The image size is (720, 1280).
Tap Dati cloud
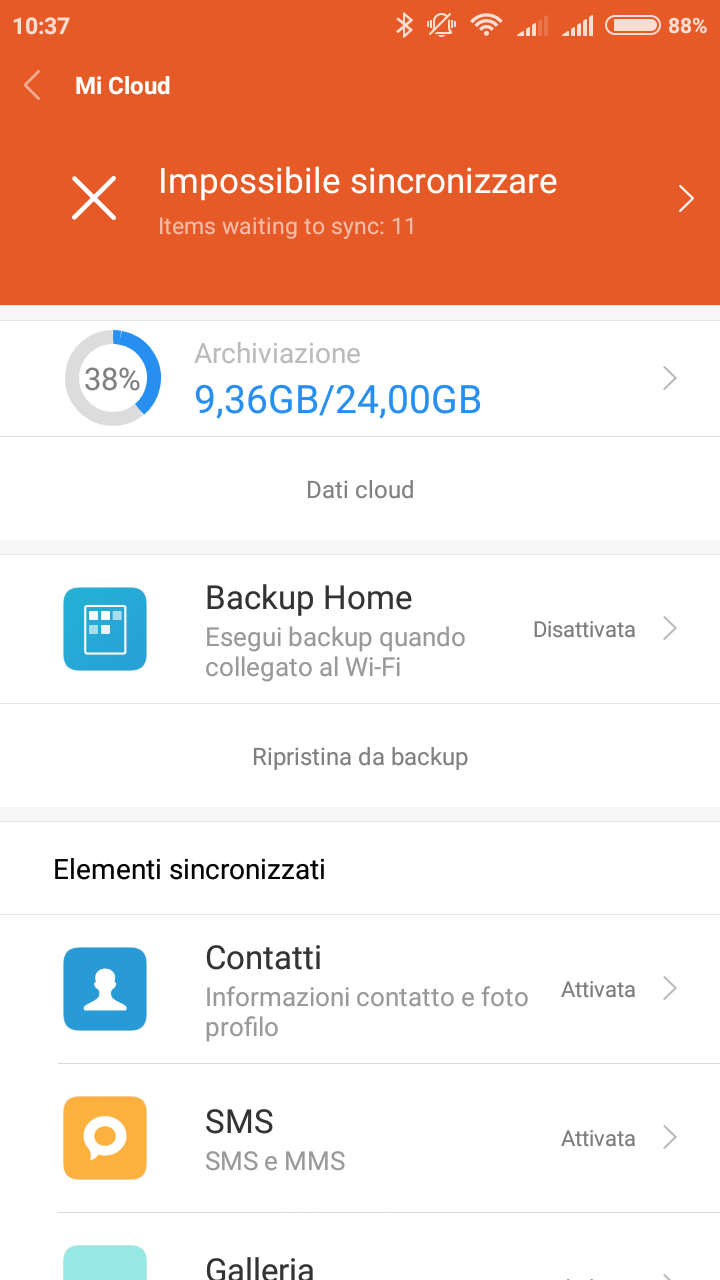[x=360, y=490]
